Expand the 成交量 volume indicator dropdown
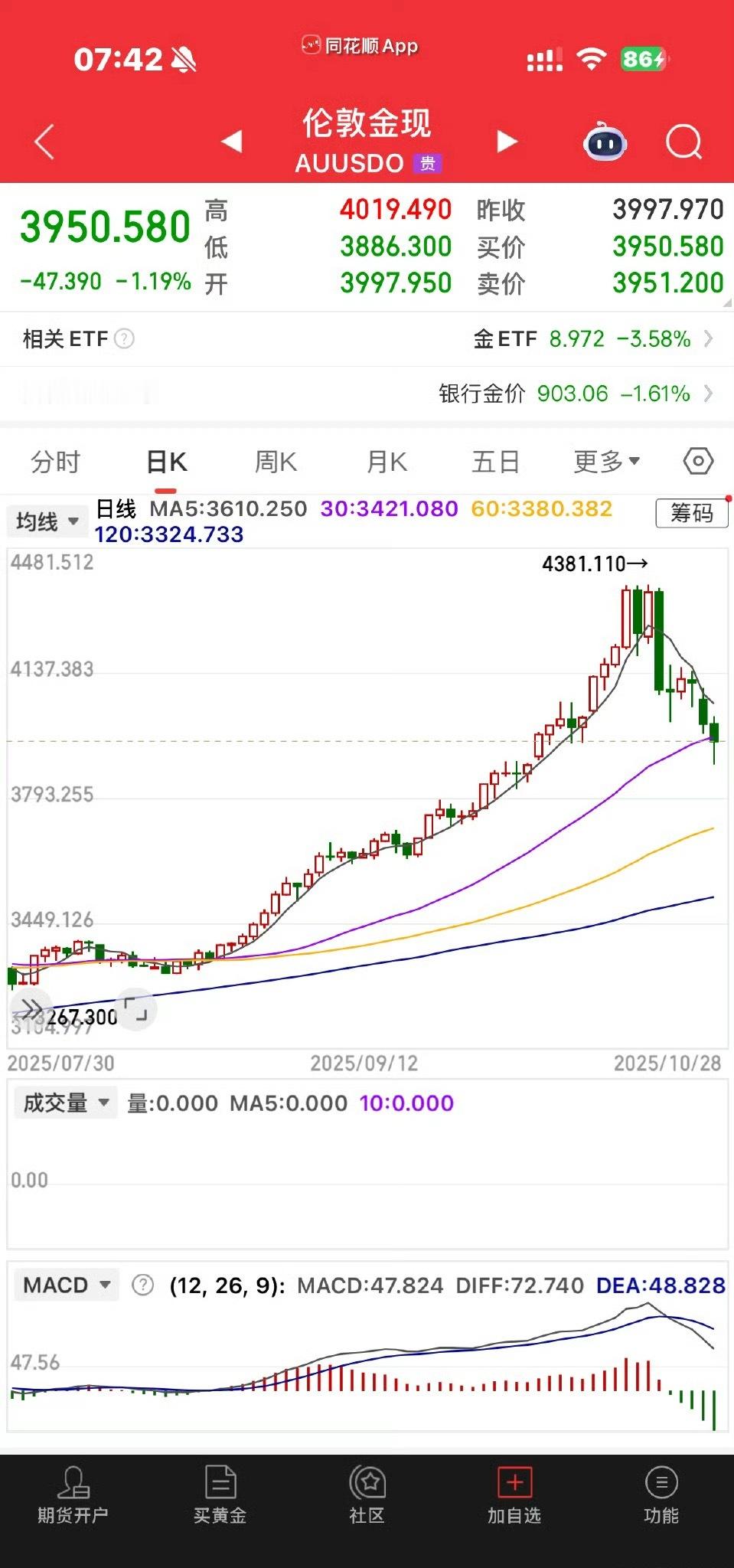Screen dimensions: 734x1568 pos(64,1102)
